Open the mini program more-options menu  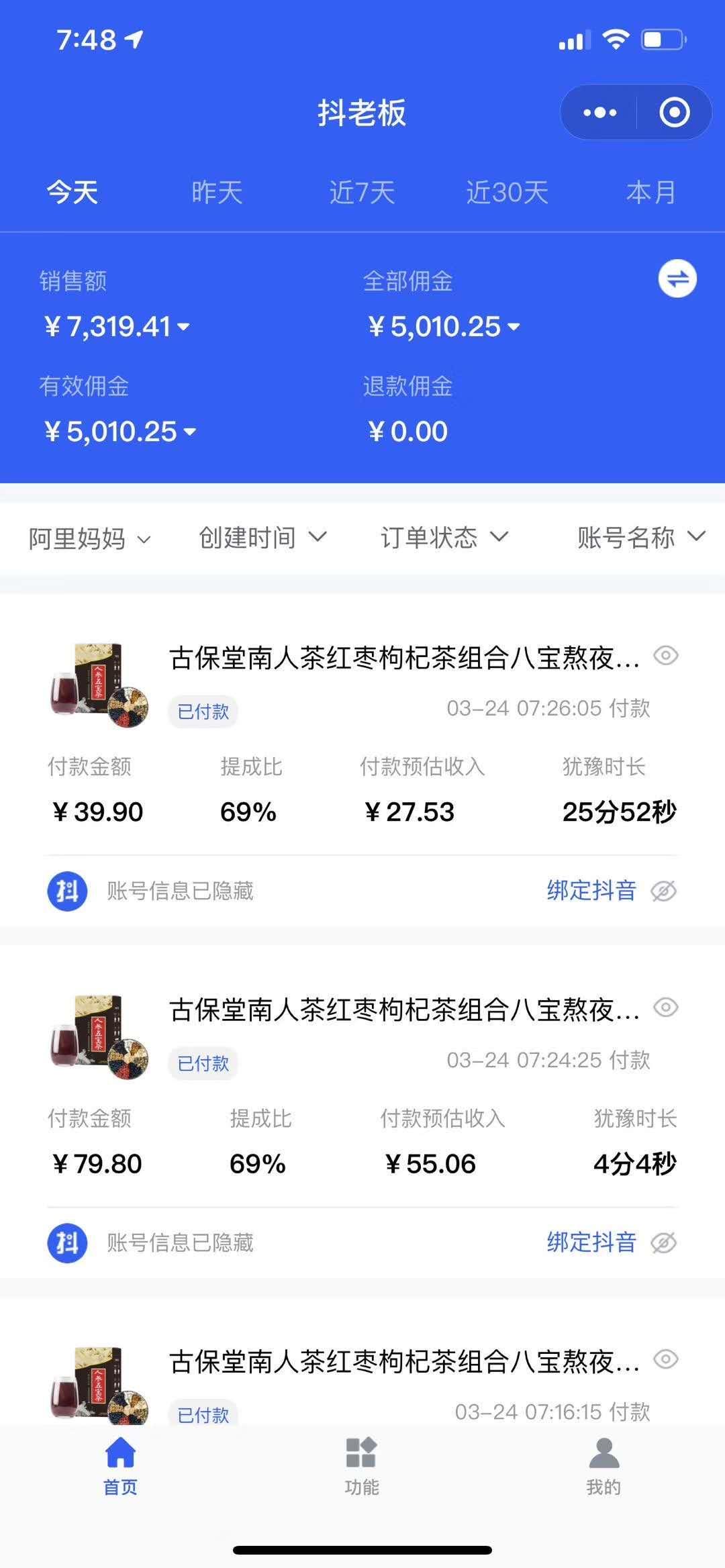point(599,113)
